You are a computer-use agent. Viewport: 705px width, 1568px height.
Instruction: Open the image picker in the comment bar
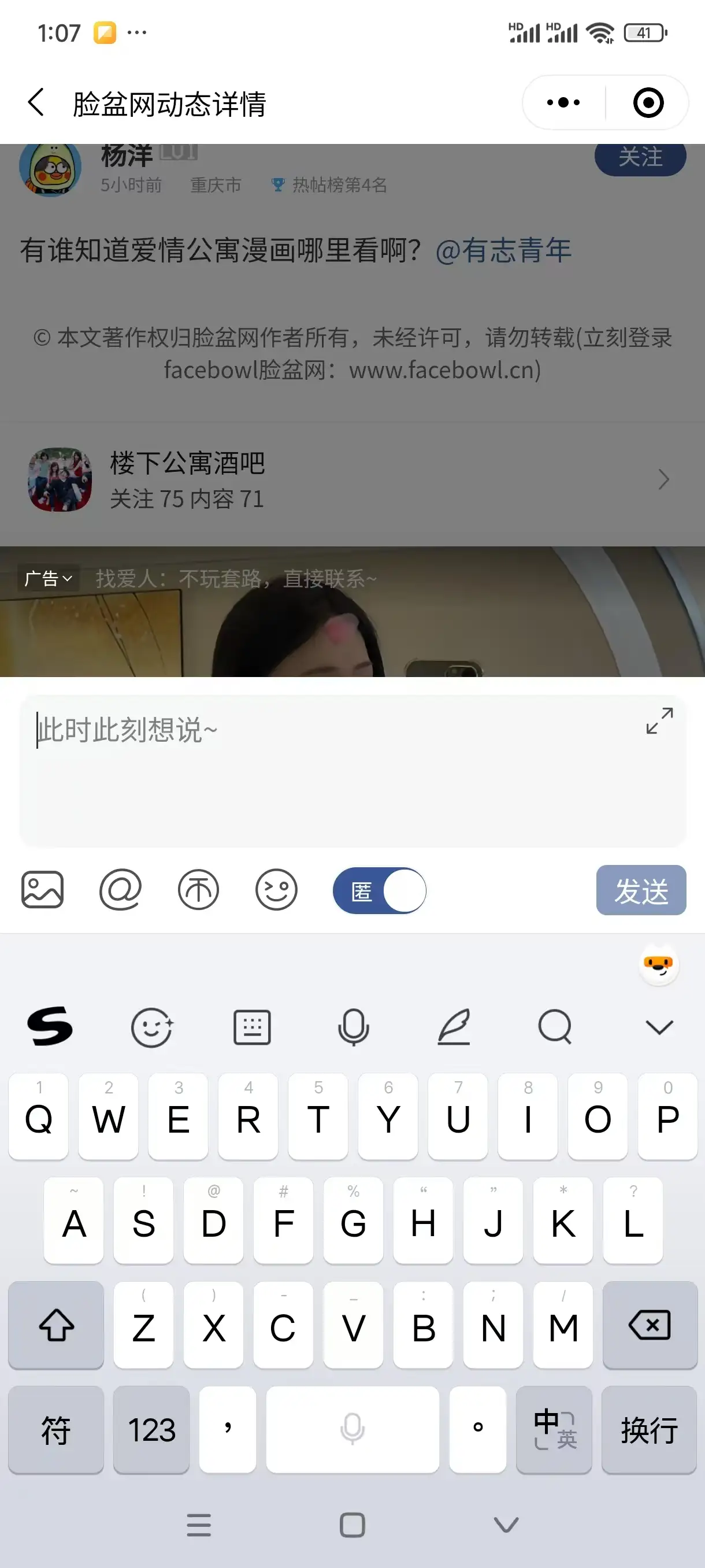point(43,890)
